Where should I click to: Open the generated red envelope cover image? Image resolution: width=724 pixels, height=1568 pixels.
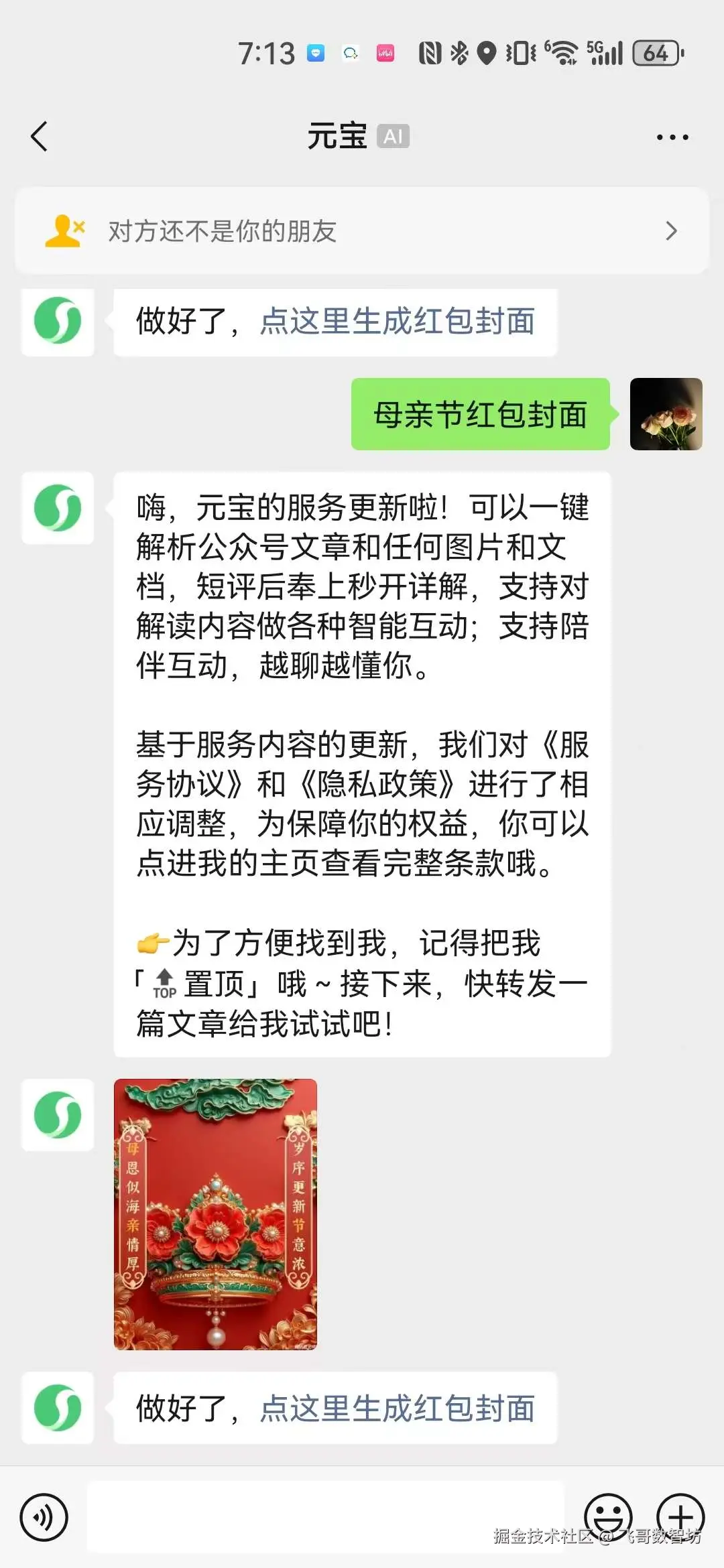tap(215, 1214)
